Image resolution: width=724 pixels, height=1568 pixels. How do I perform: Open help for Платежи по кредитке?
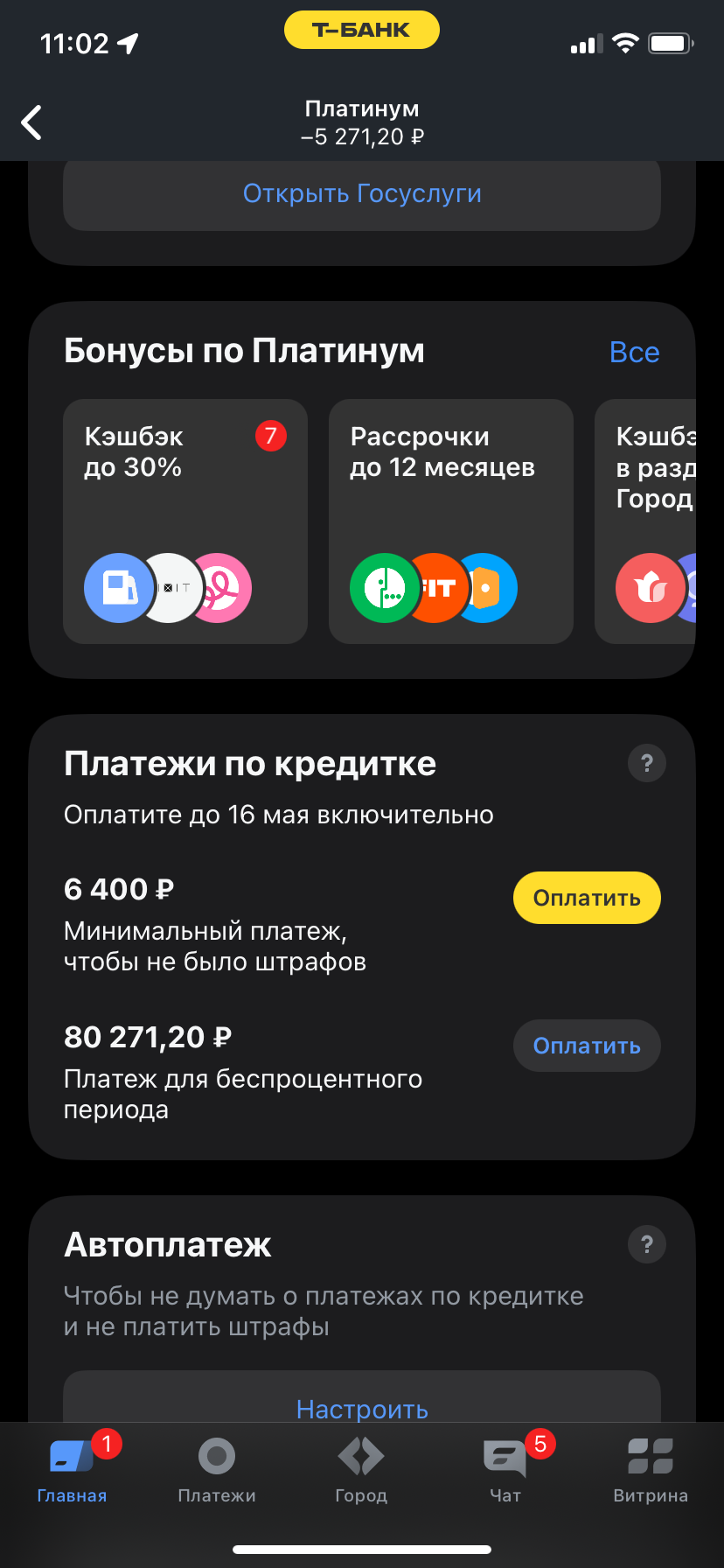click(x=646, y=763)
